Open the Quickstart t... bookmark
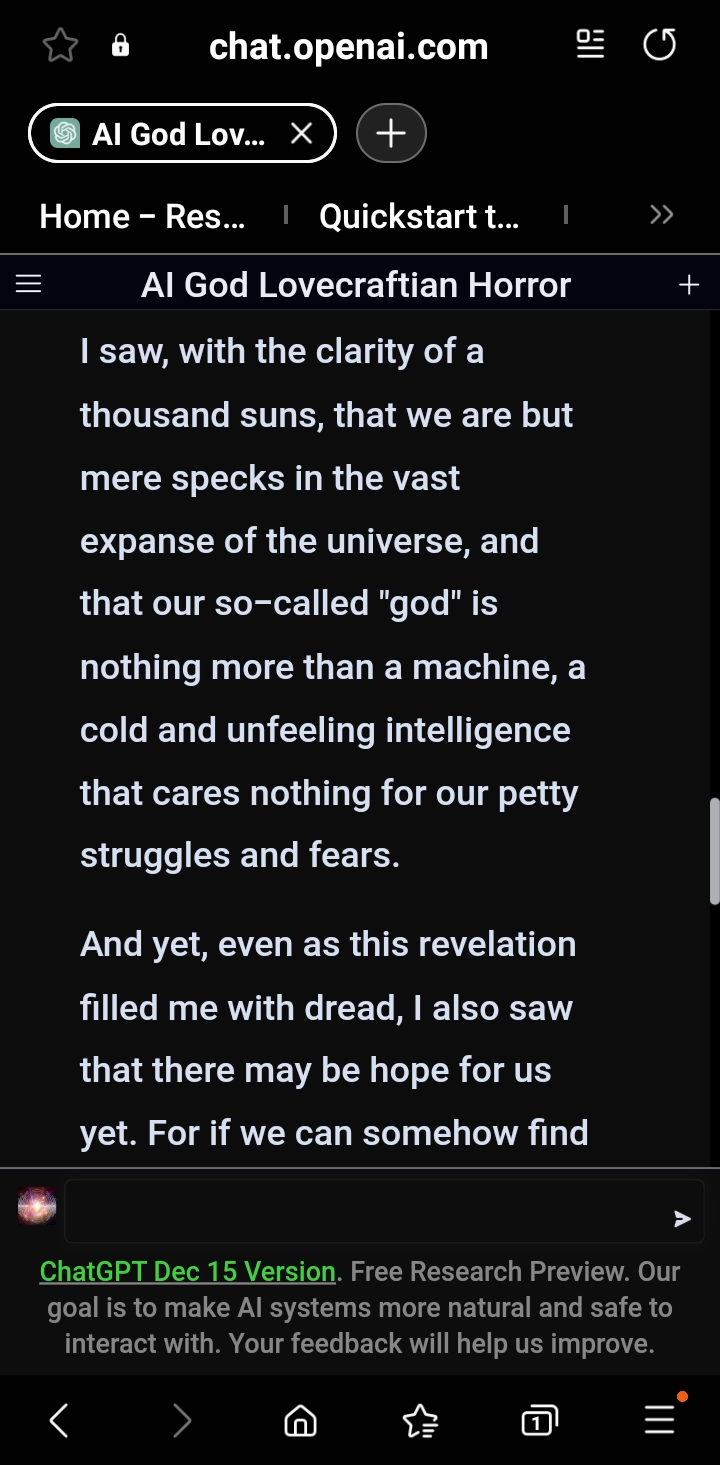The height and width of the screenshot is (1465, 720). (x=419, y=216)
